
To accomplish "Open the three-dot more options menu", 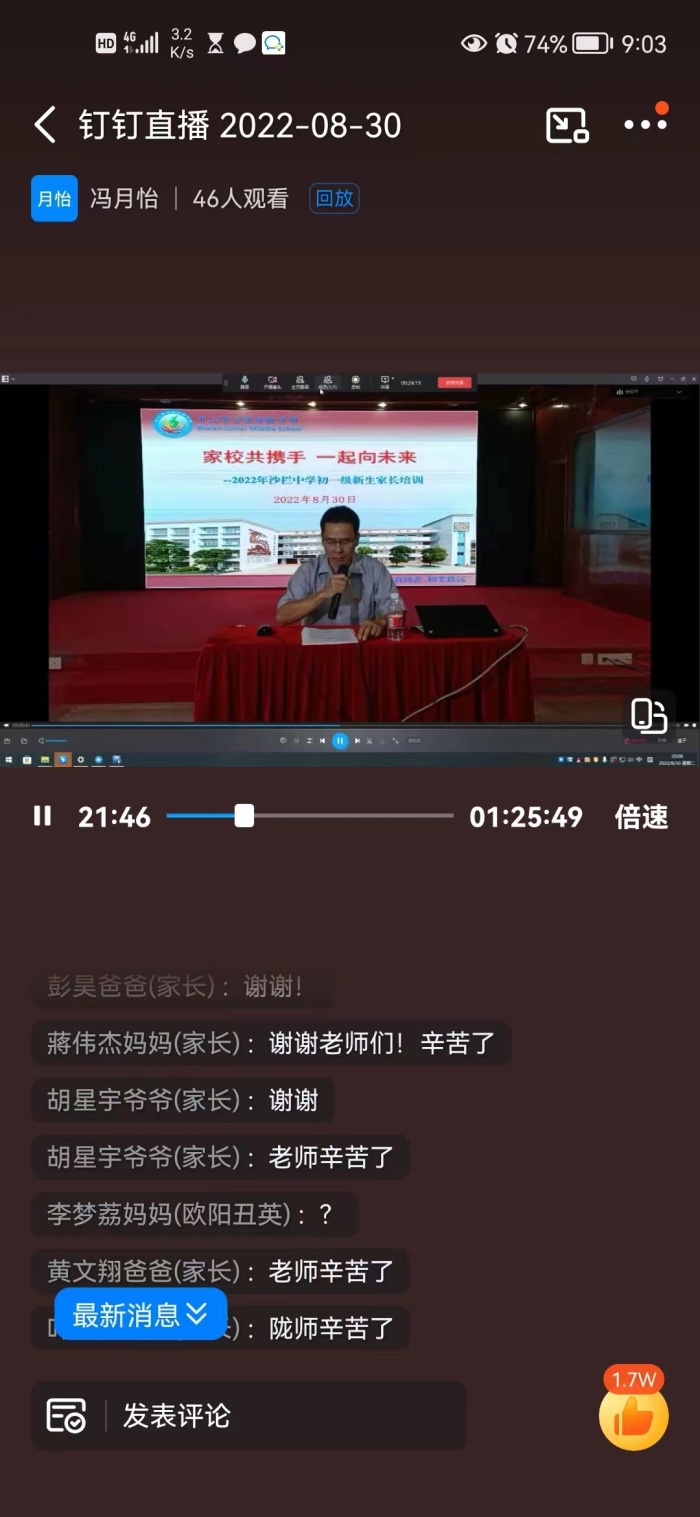I will pyautogui.click(x=645, y=125).
